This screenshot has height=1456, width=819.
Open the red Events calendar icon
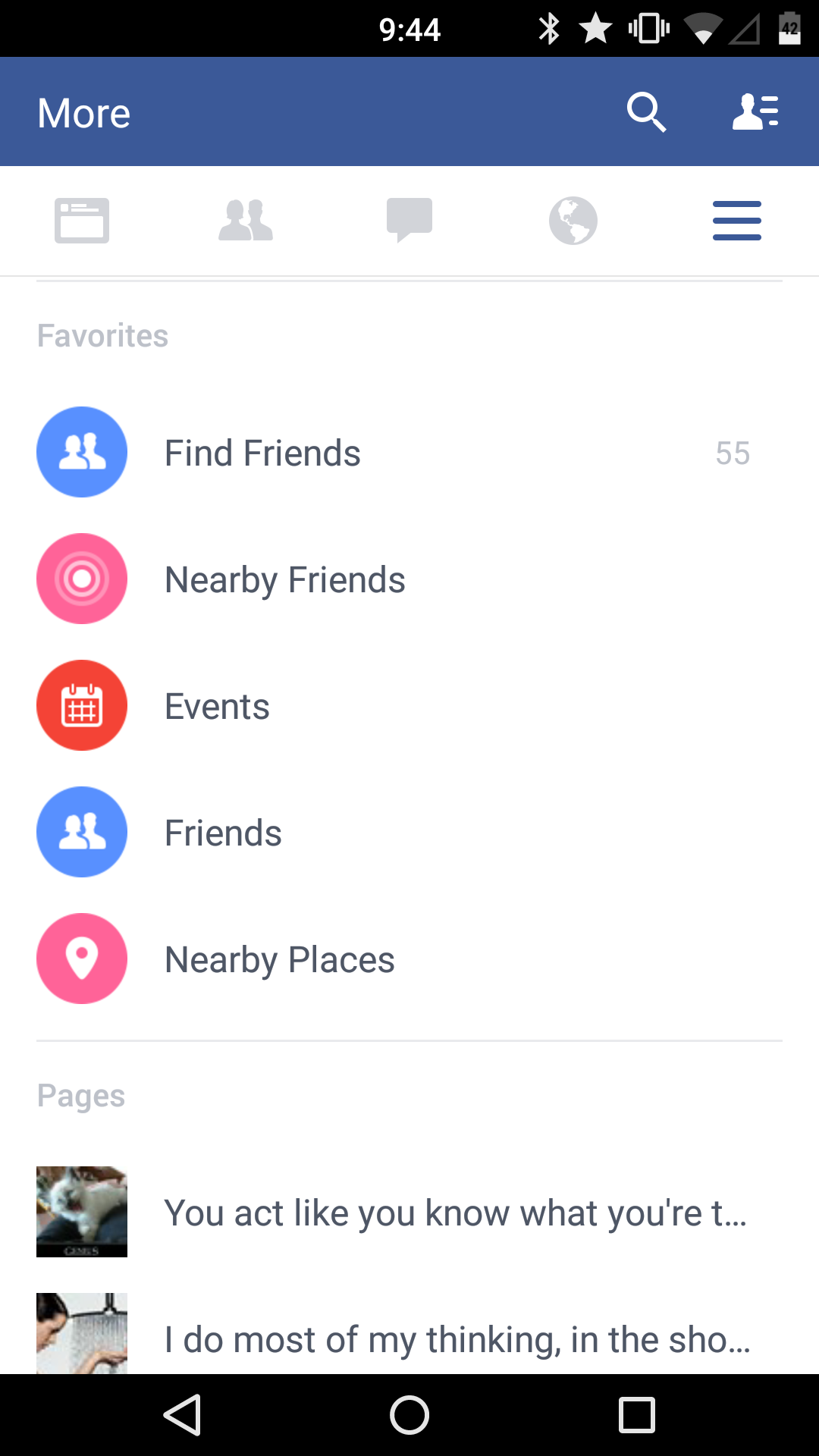[81, 704]
